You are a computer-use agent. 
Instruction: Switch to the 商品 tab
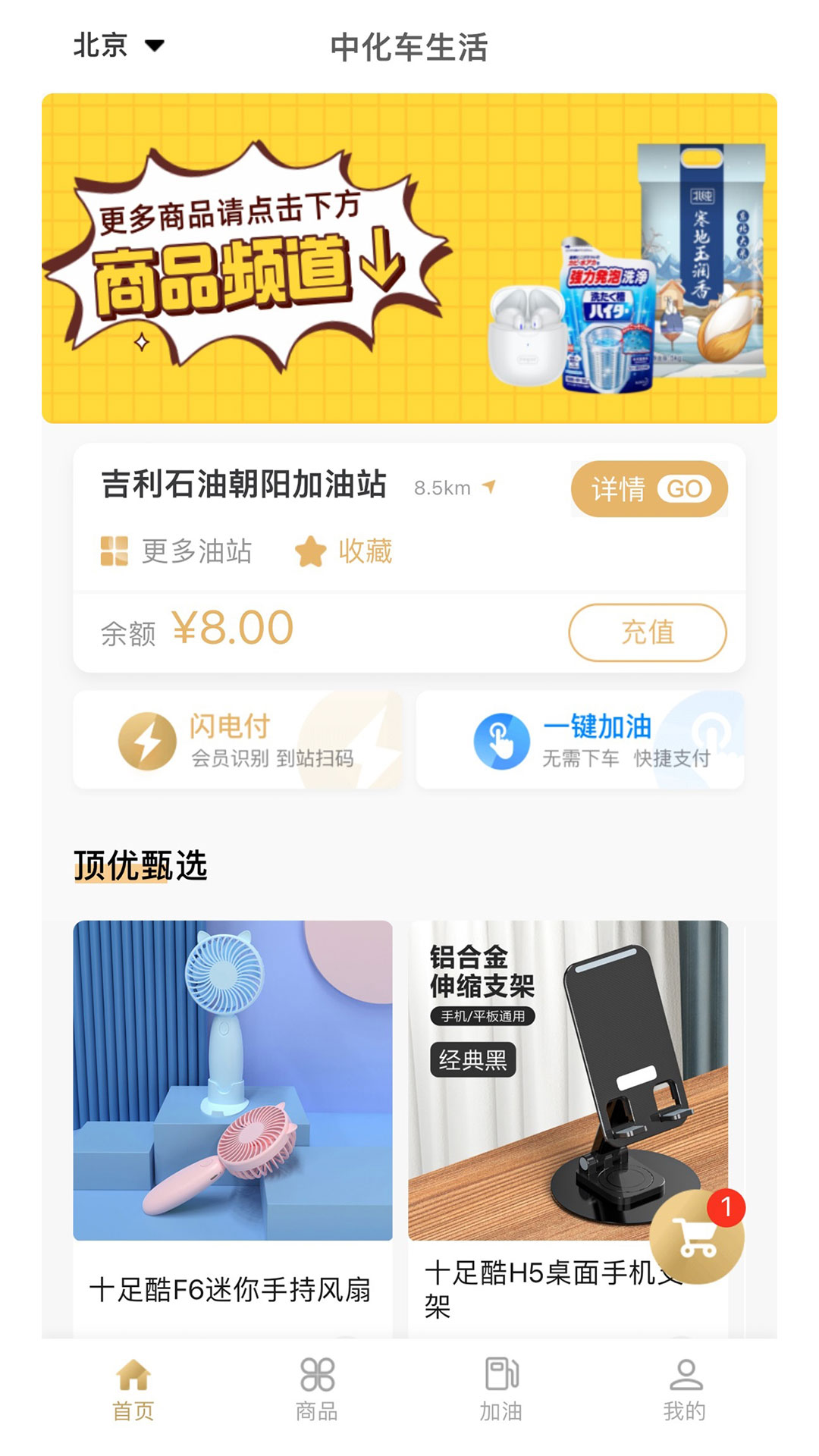(317, 1389)
